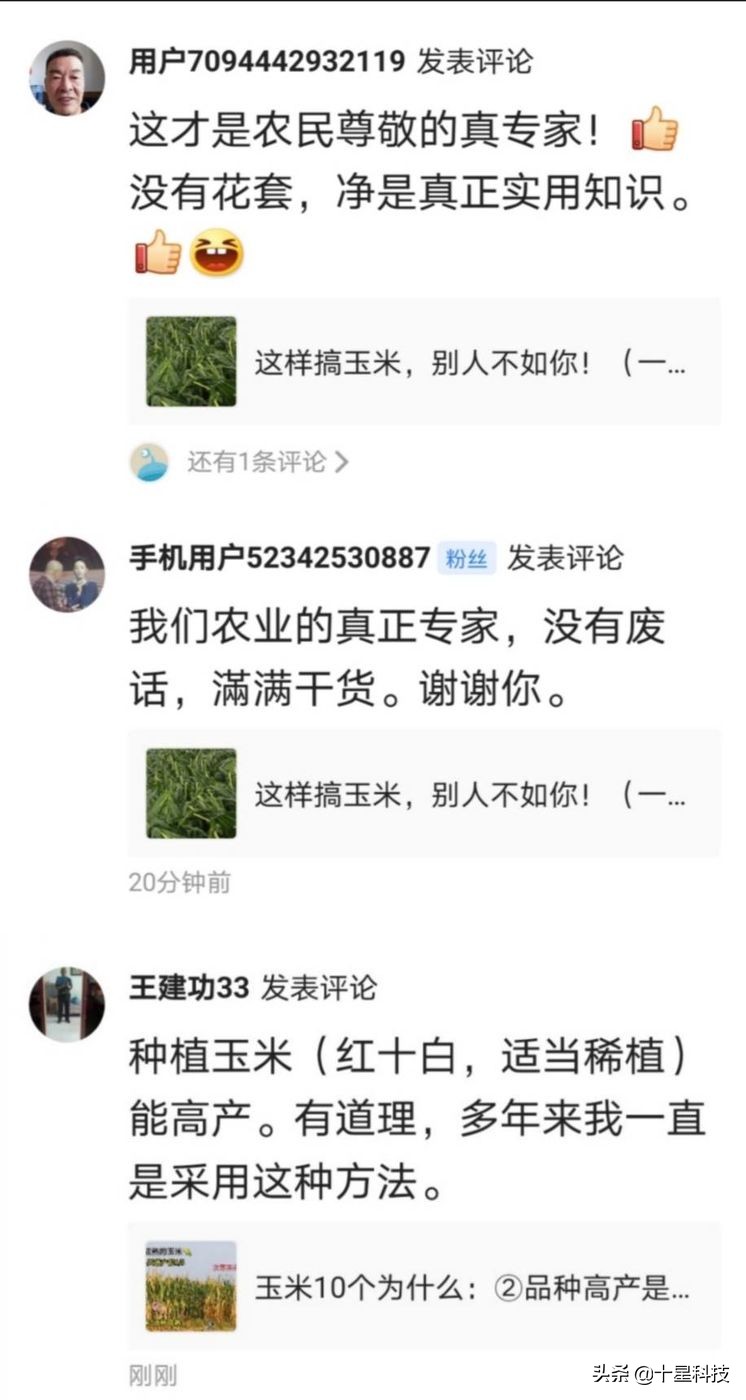
Task: Open the avatar of 王建功33
Action: (x=65, y=1005)
